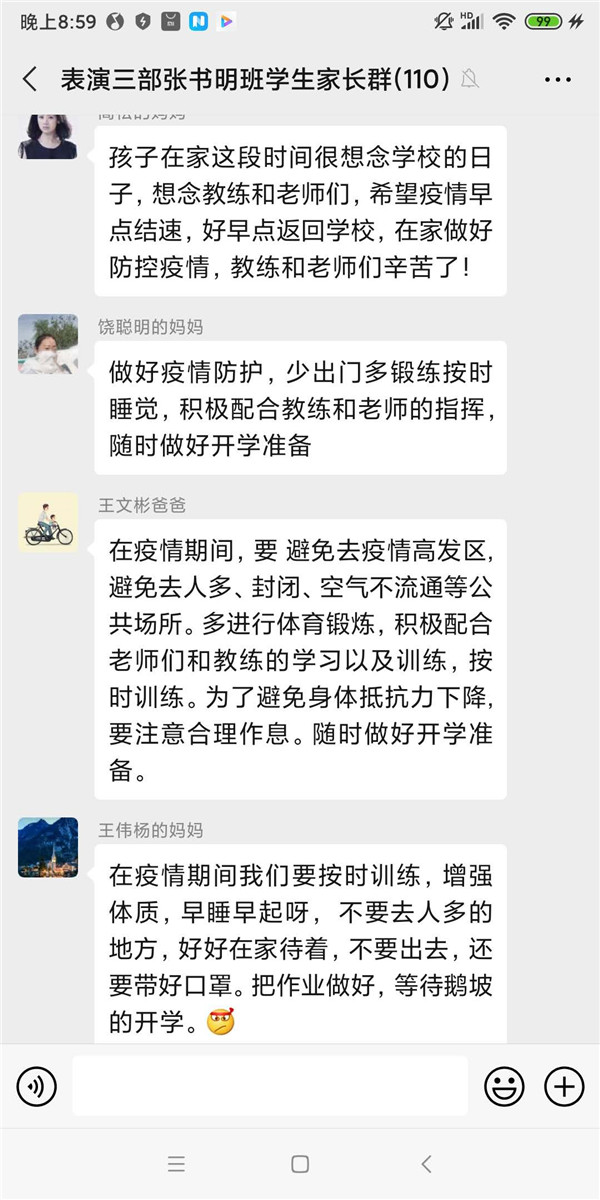Tap 王伟杨的妈妈's avatar

point(48,847)
